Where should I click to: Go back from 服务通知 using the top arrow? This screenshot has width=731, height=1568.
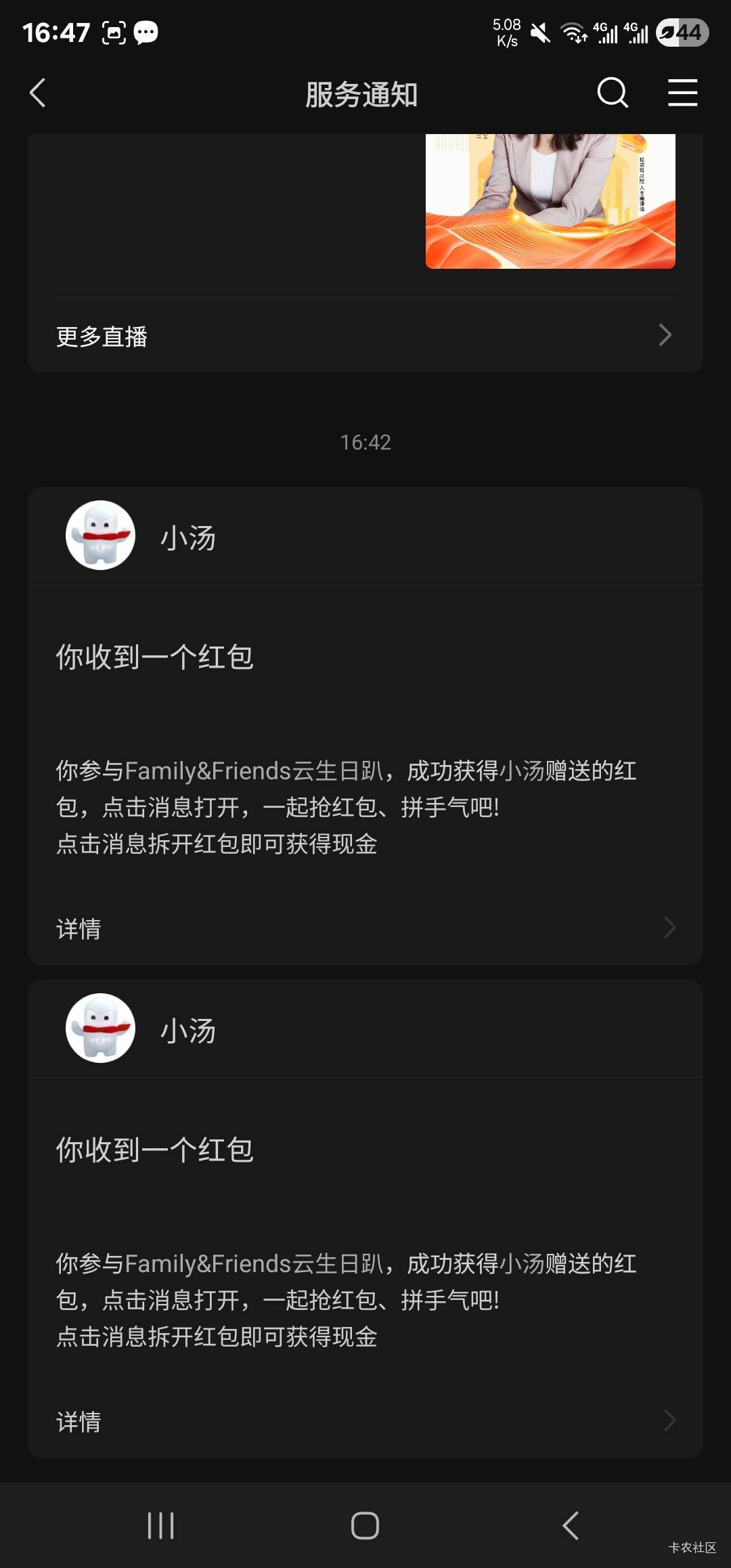[x=38, y=93]
